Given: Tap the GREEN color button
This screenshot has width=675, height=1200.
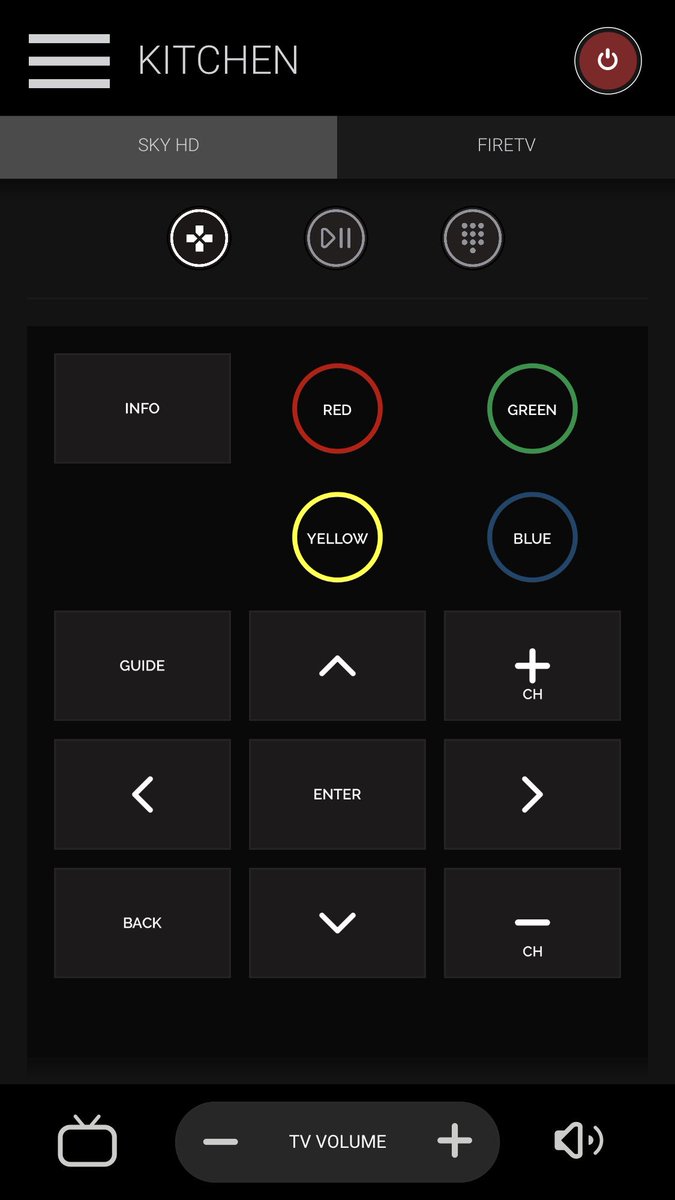Looking at the screenshot, I should [532, 409].
